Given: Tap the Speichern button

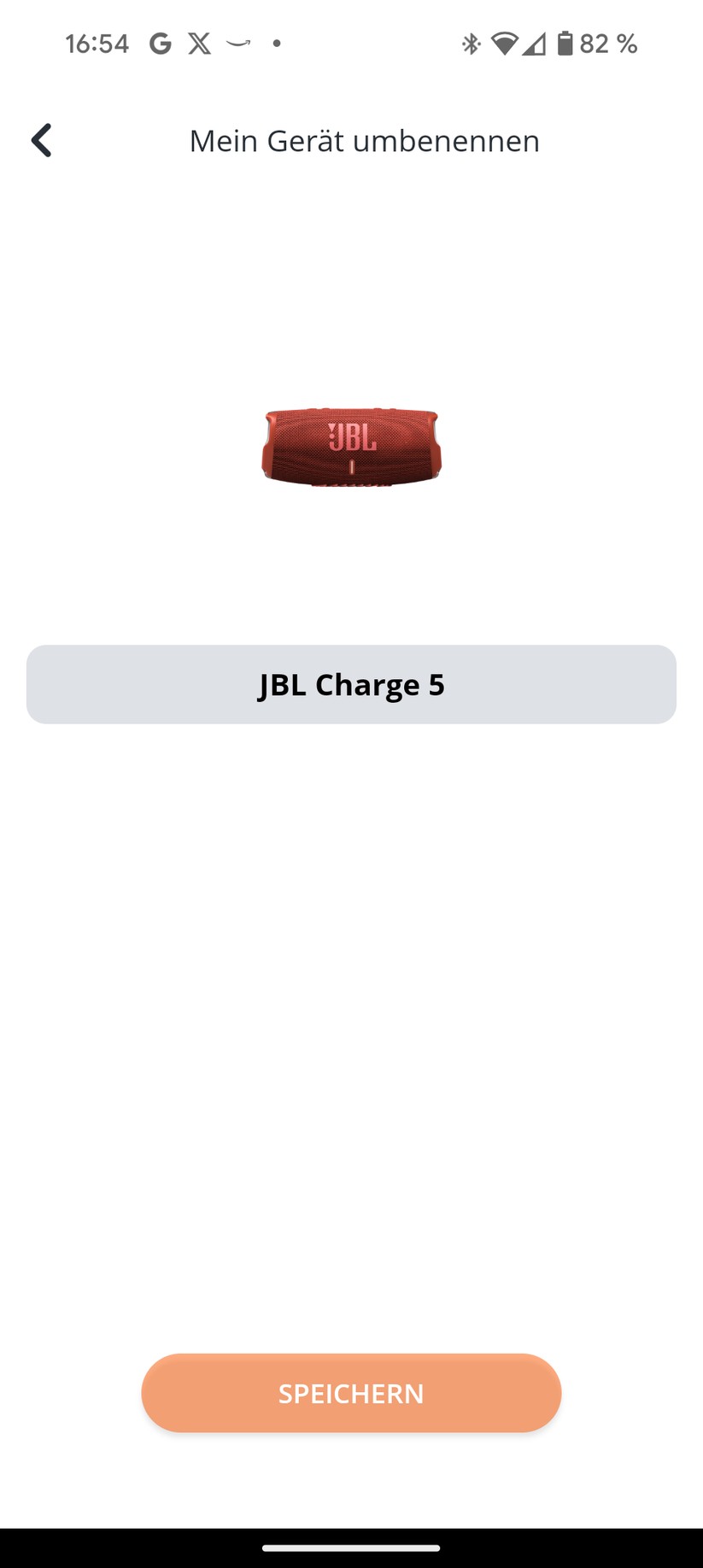Looking at the screenshot, I should pos(351,1393).
